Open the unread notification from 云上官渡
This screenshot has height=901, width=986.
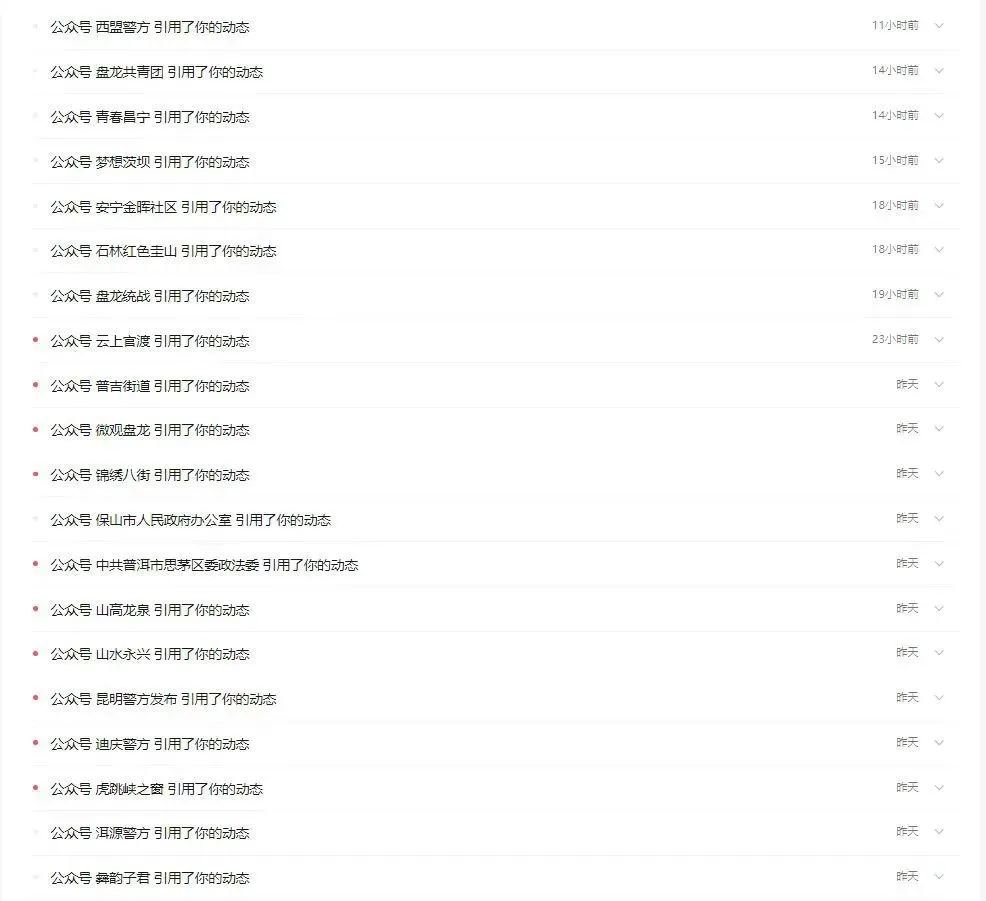(150, 341)
